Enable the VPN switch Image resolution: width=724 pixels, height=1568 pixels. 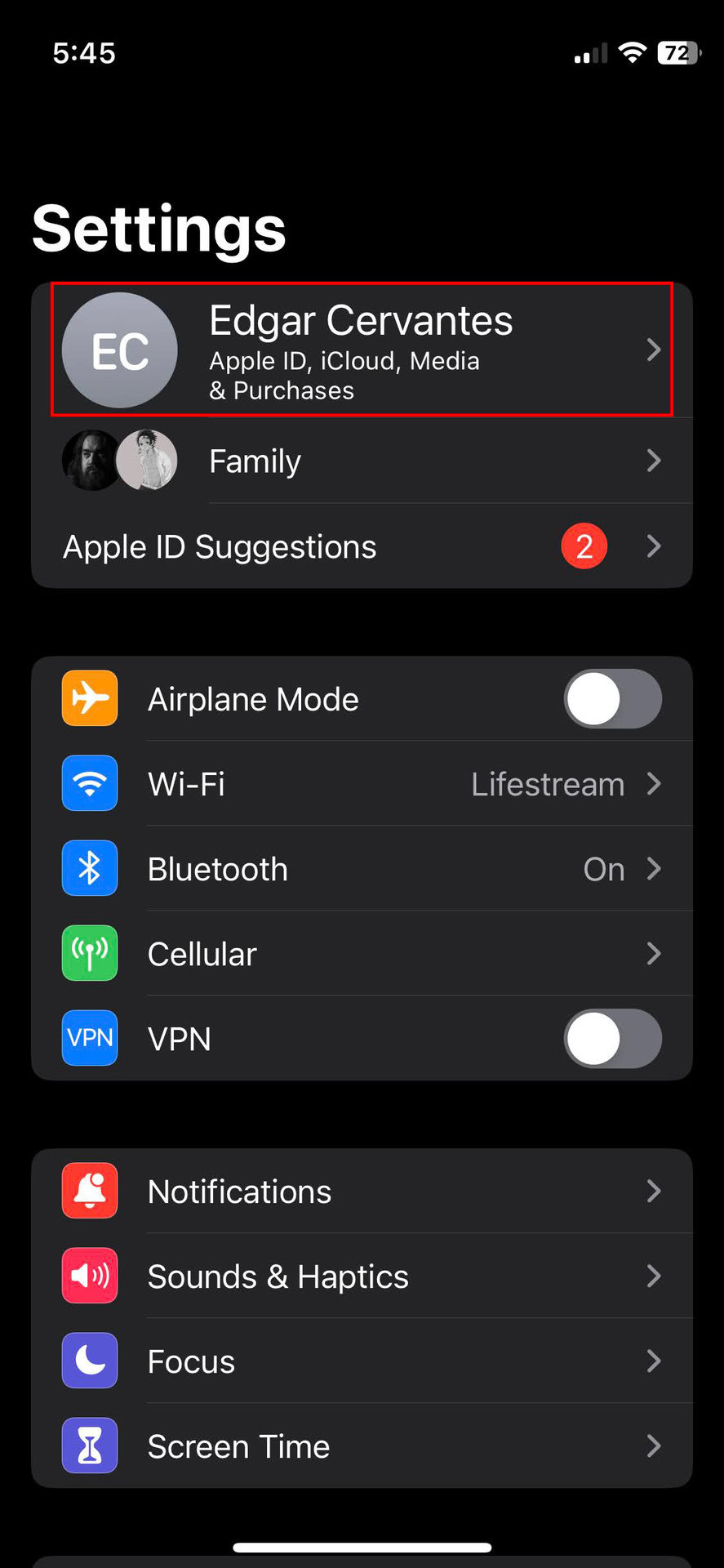[x=612, y=1039]
